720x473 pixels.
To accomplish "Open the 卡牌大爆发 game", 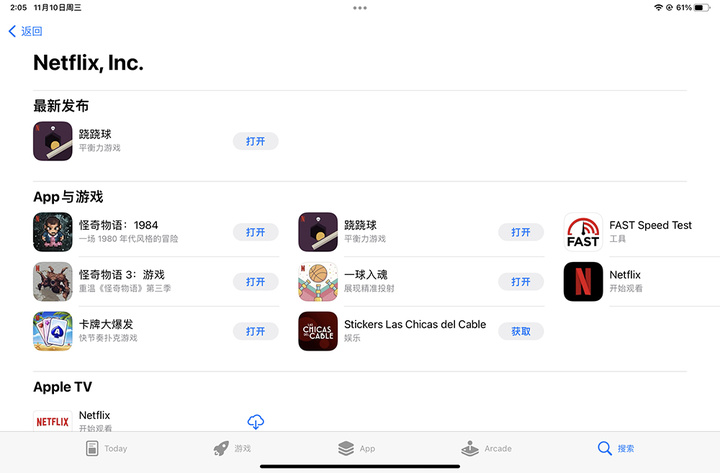I will tap(255, 331).
